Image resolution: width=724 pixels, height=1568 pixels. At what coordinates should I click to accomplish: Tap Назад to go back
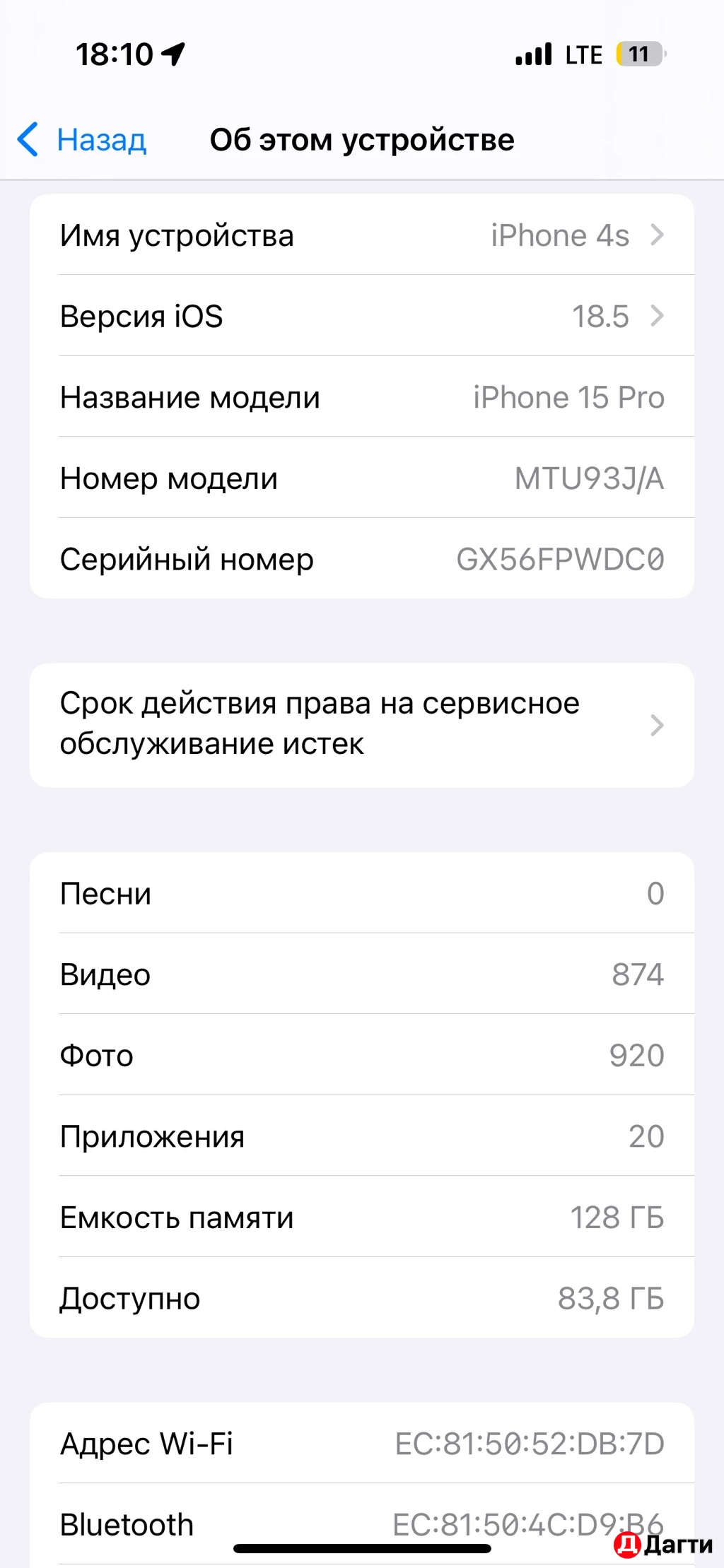click(x=102, y=139)
